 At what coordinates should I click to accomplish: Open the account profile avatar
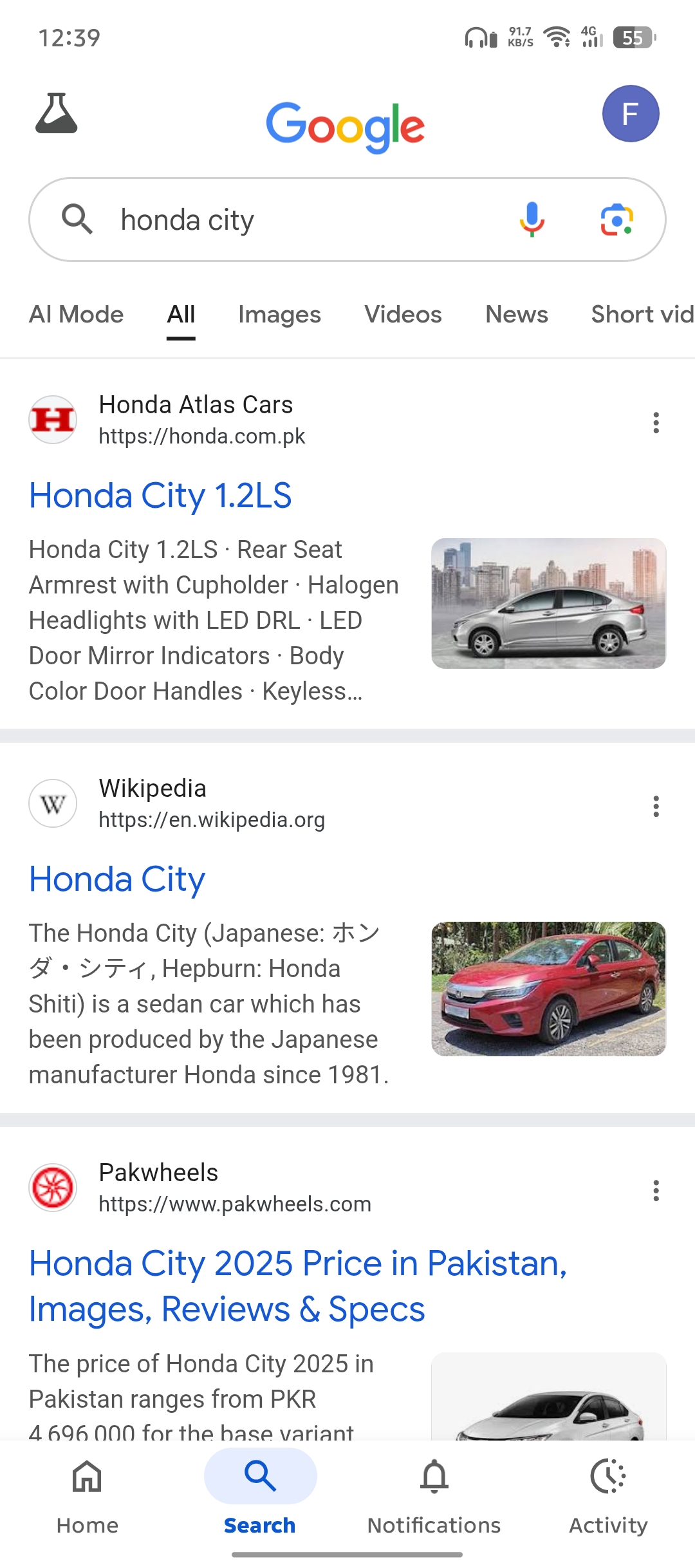pyautogui.click(x=630, y=114)
